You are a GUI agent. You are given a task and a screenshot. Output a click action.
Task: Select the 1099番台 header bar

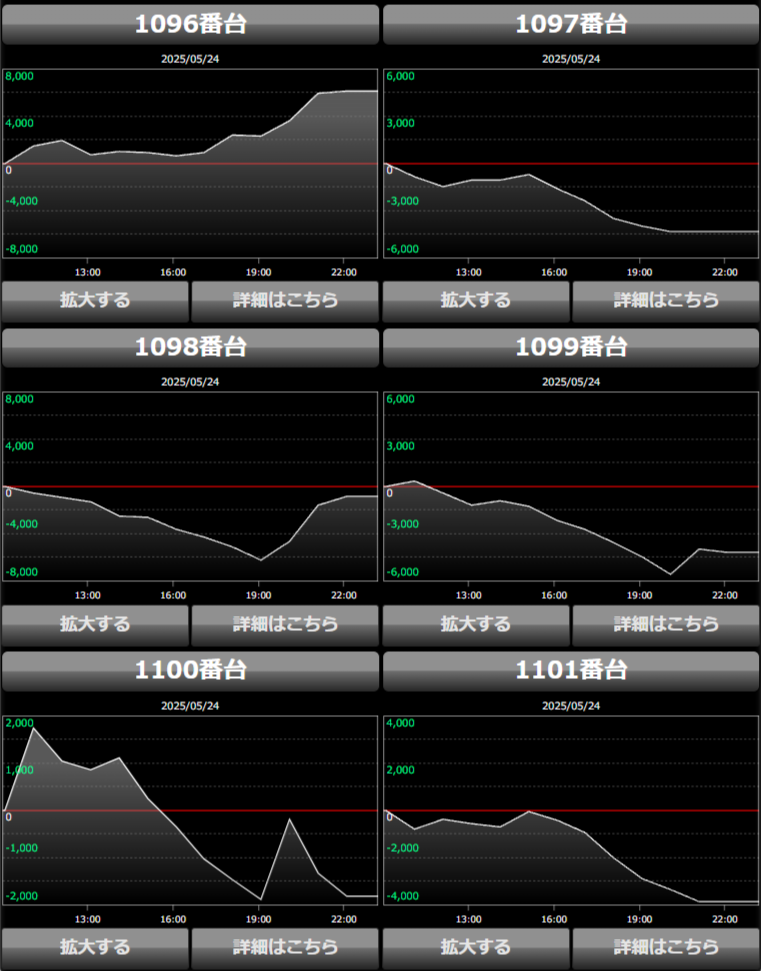[x=571, y=347]
